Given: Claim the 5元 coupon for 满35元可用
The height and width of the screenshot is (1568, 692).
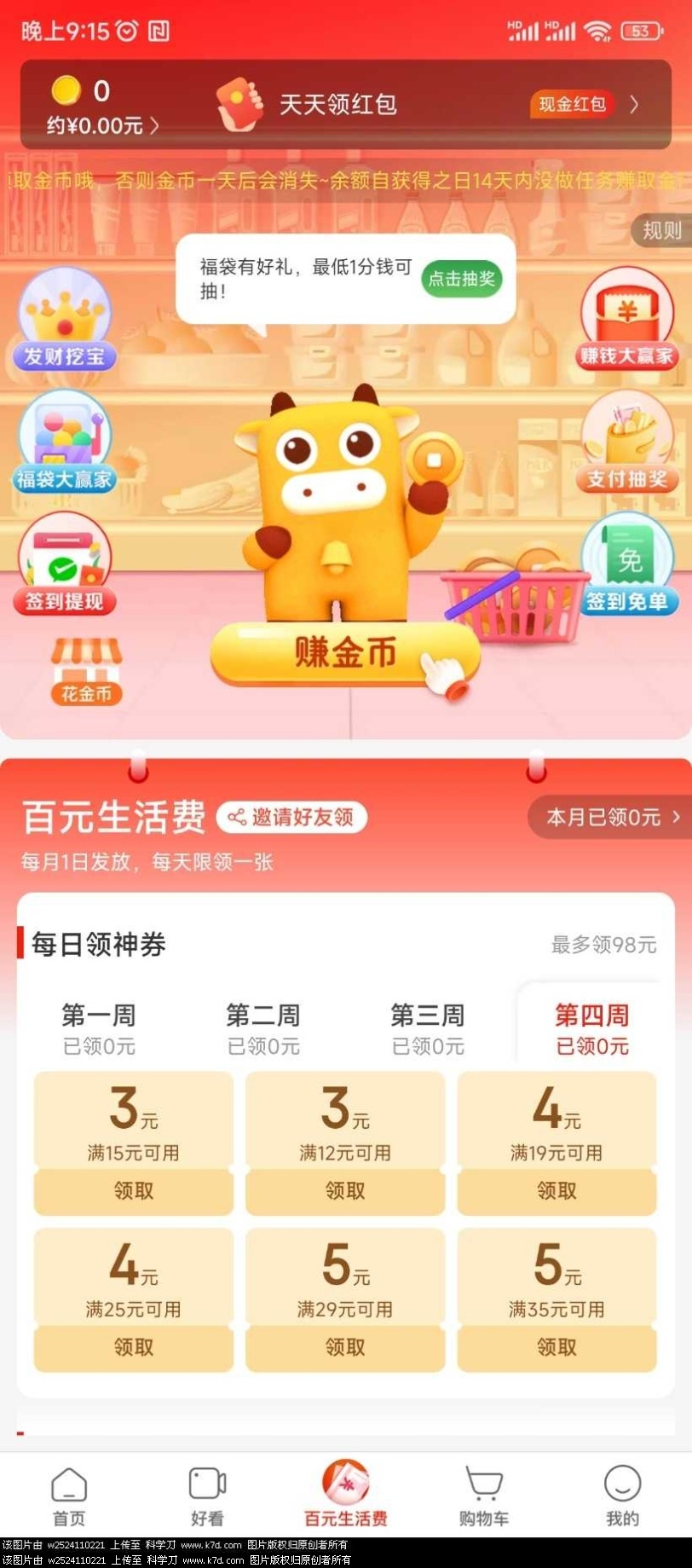Looking at the screenshot, I should [x=556, y=1347].
